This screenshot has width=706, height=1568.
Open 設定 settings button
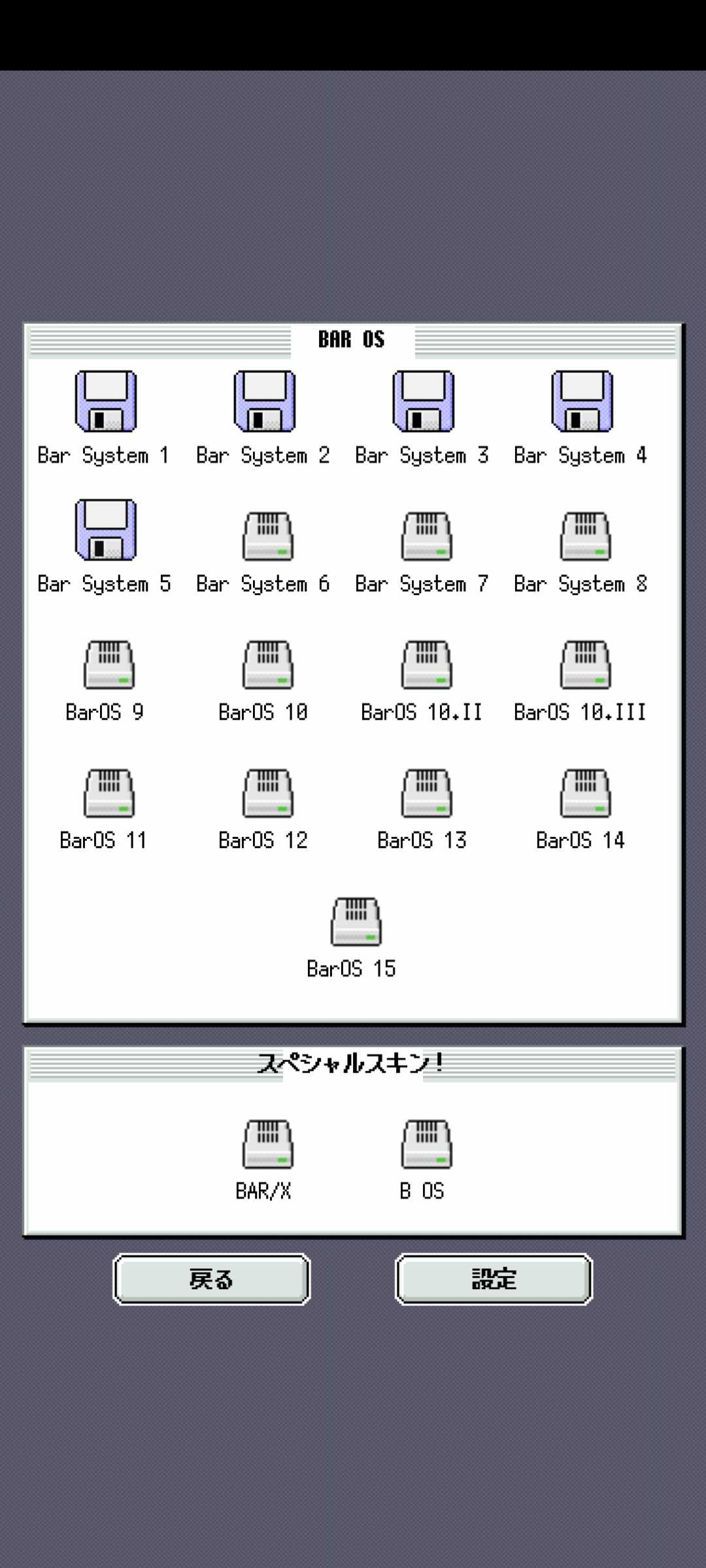494,1279
